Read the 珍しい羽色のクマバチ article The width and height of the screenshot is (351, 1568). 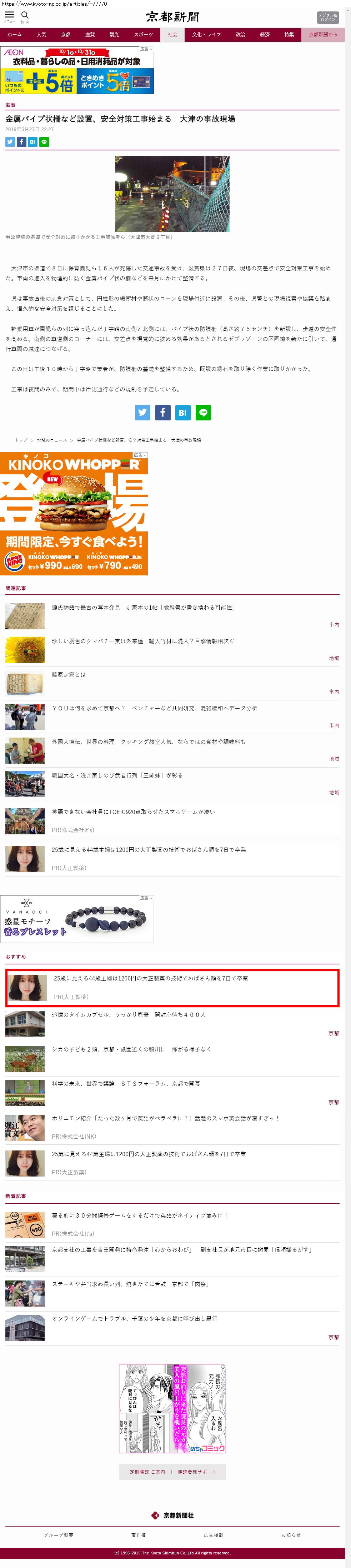pos(142,641)
